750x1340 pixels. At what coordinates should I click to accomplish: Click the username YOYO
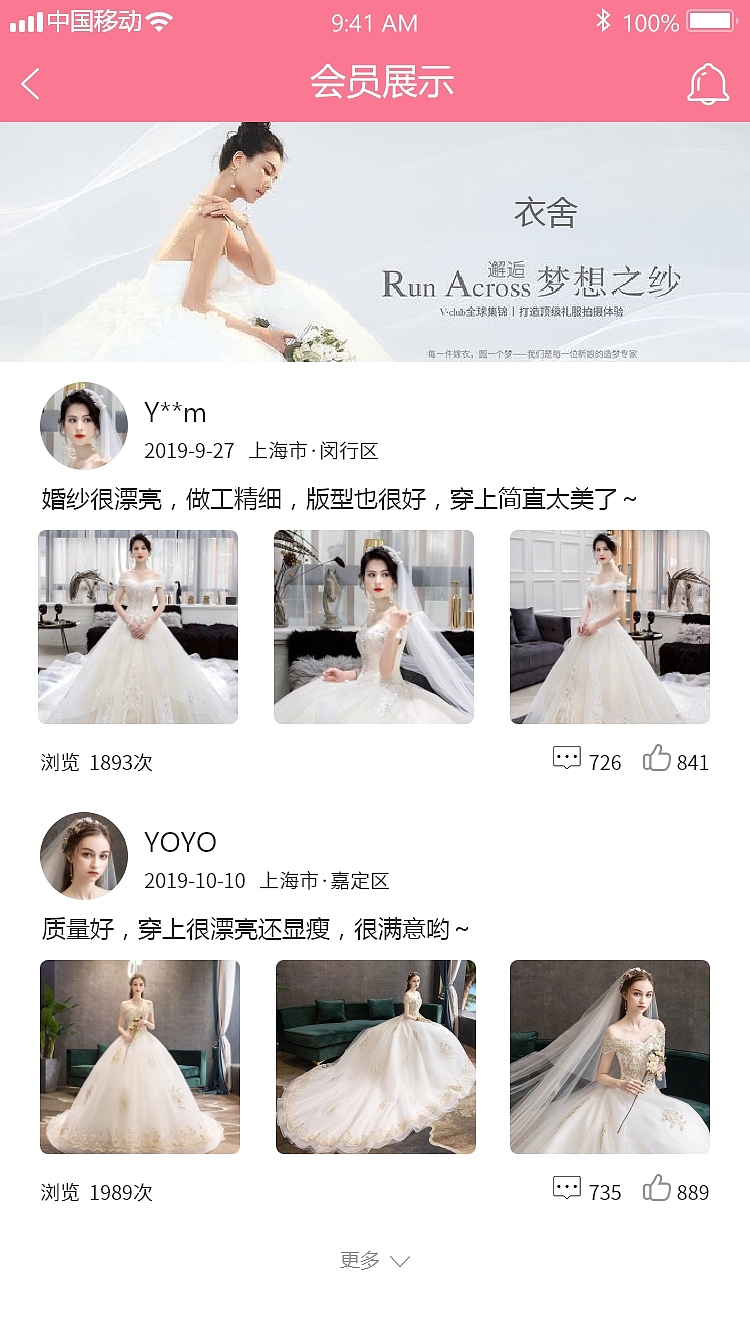[178, 842]
